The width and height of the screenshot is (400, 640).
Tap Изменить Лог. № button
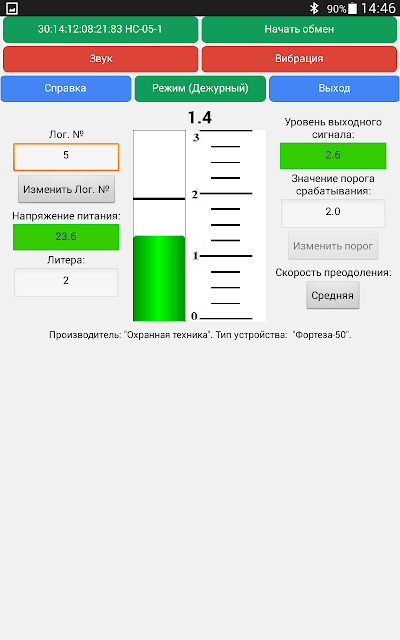(x=66, y=189)
